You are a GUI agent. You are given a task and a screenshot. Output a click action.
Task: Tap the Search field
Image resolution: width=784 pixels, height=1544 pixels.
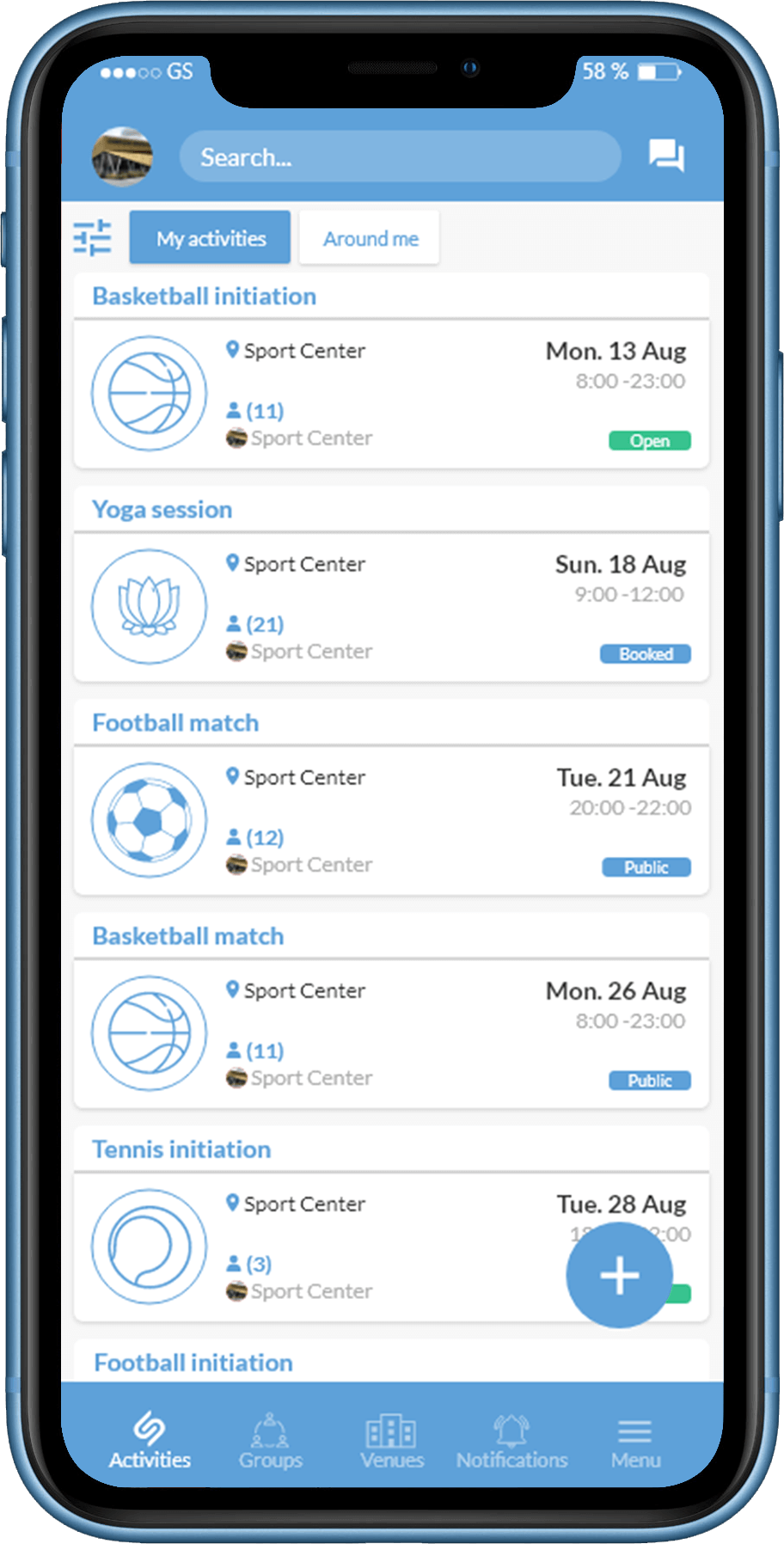click(400, 156)
